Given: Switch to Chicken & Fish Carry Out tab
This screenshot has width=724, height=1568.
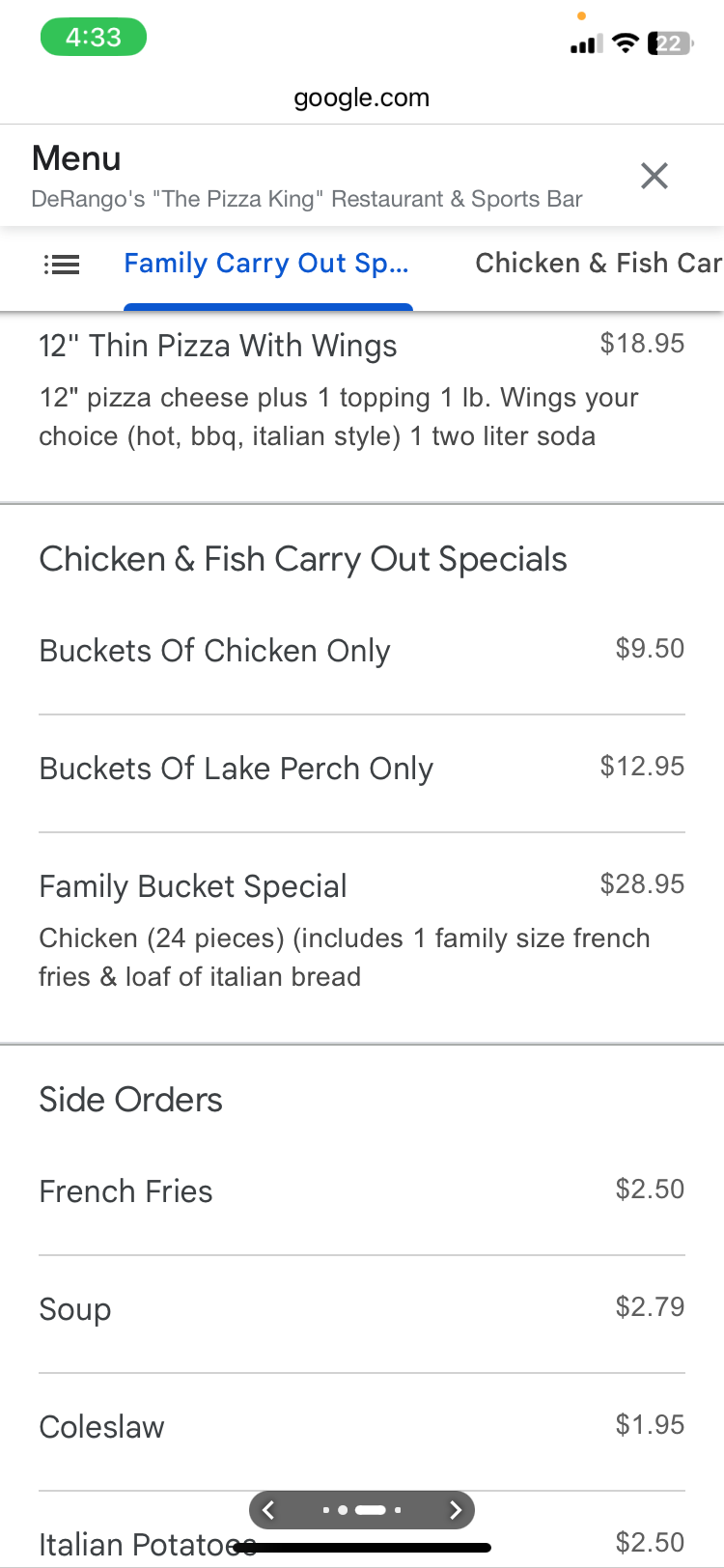Looking at the screenshot, I should [598, 264].
